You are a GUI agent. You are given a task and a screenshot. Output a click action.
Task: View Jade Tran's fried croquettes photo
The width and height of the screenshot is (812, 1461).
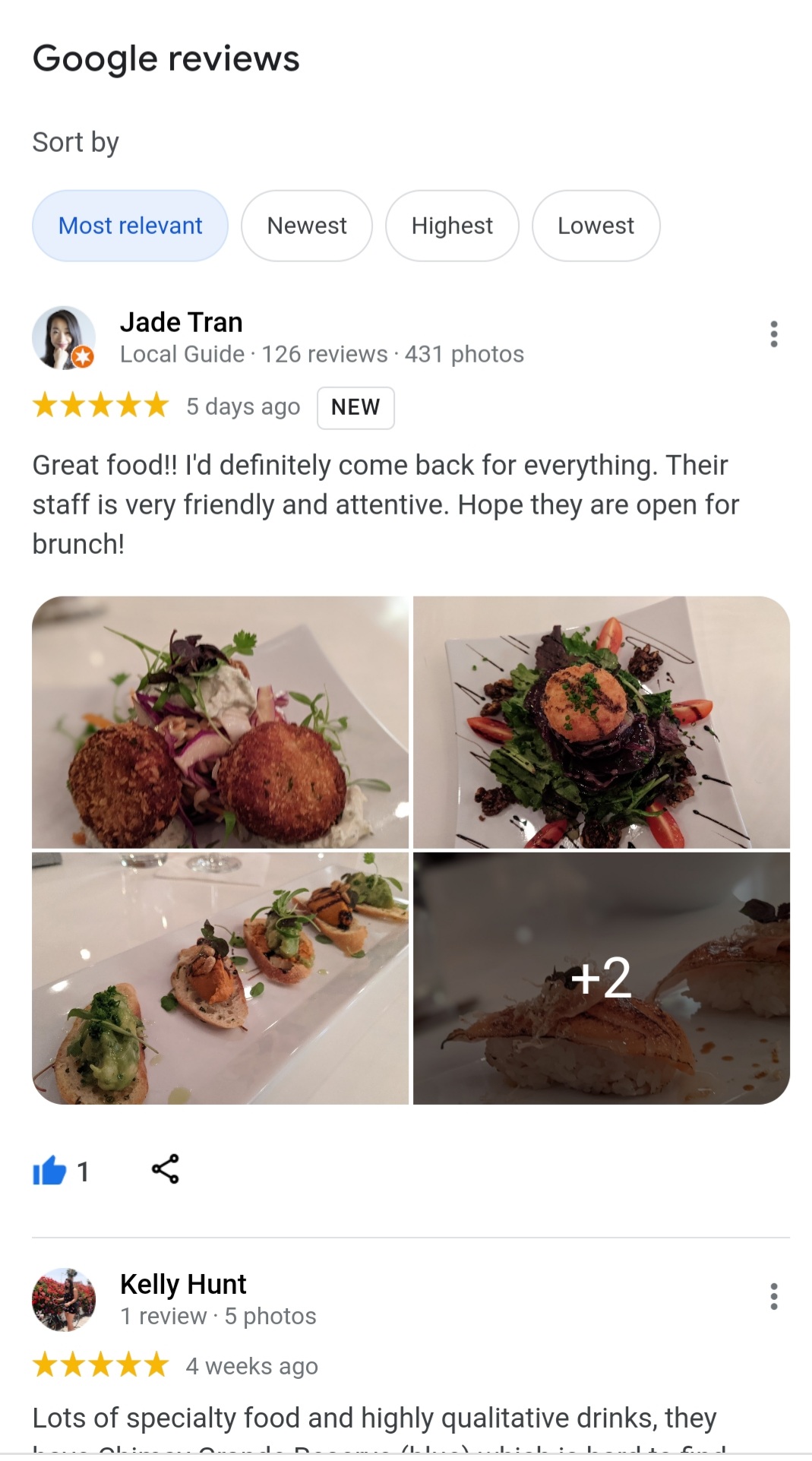click(220, 722)
